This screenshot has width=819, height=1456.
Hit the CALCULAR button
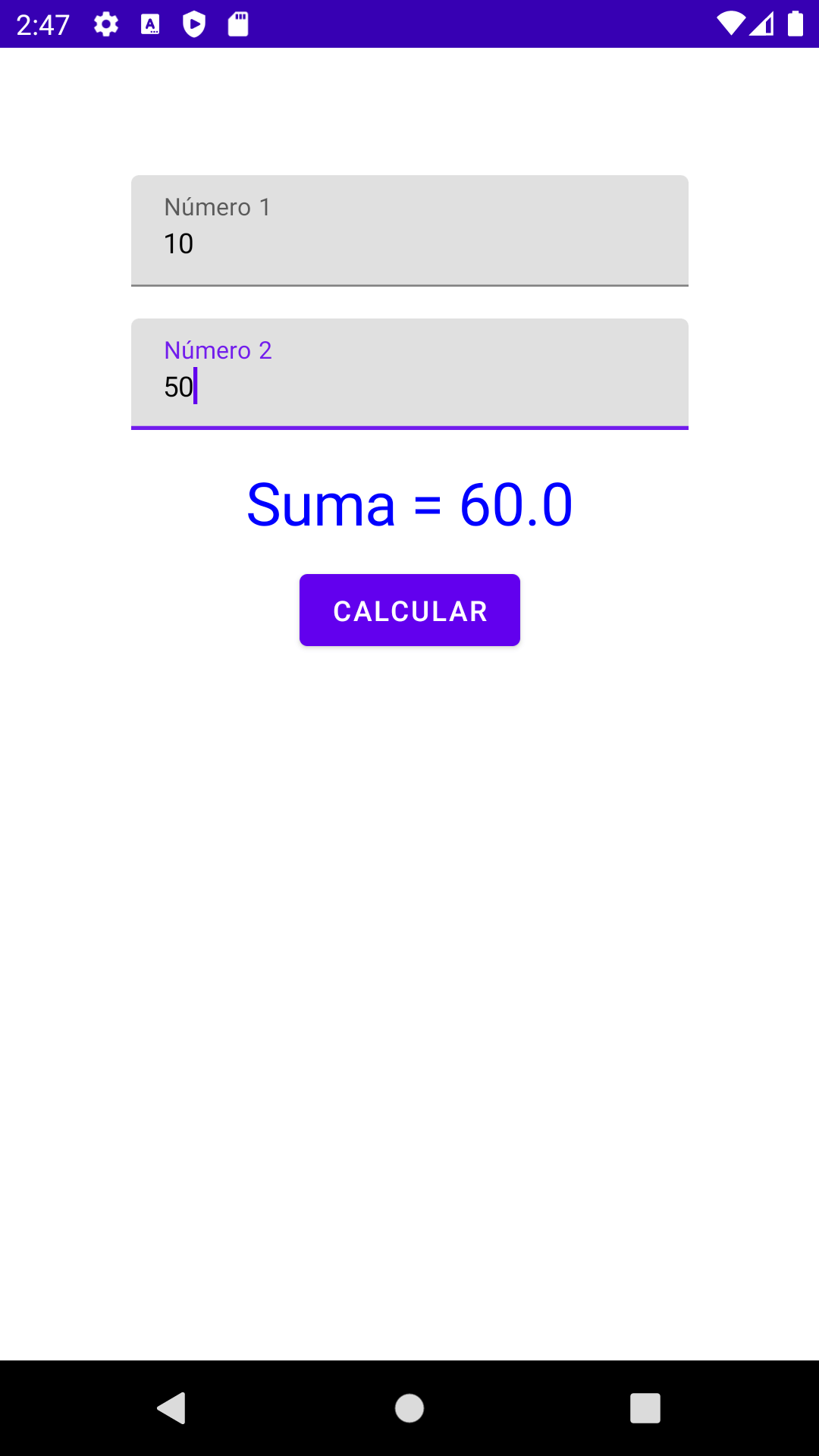[x=409, y=610]
